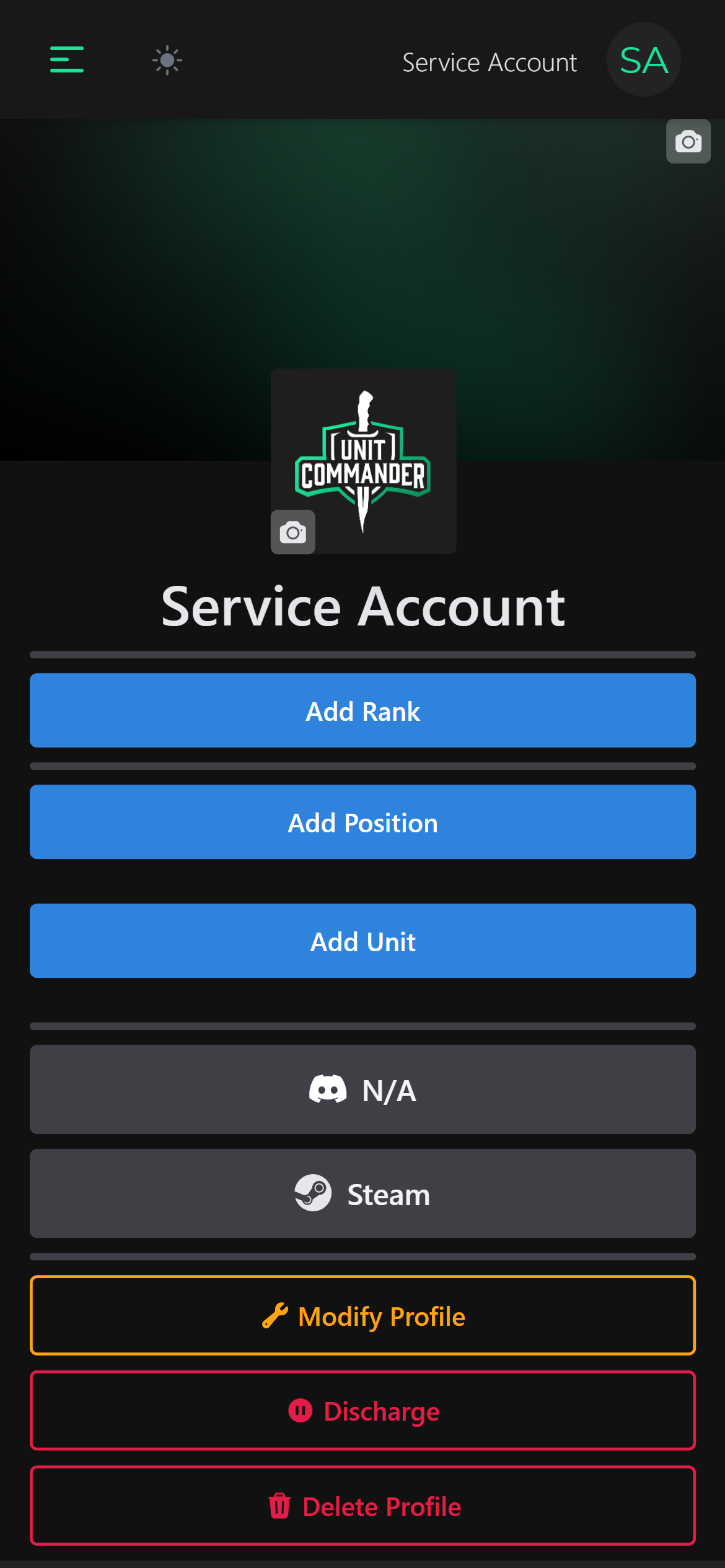Tap the Add Position button
The image size is (725, 1568).
pos(362,822)
